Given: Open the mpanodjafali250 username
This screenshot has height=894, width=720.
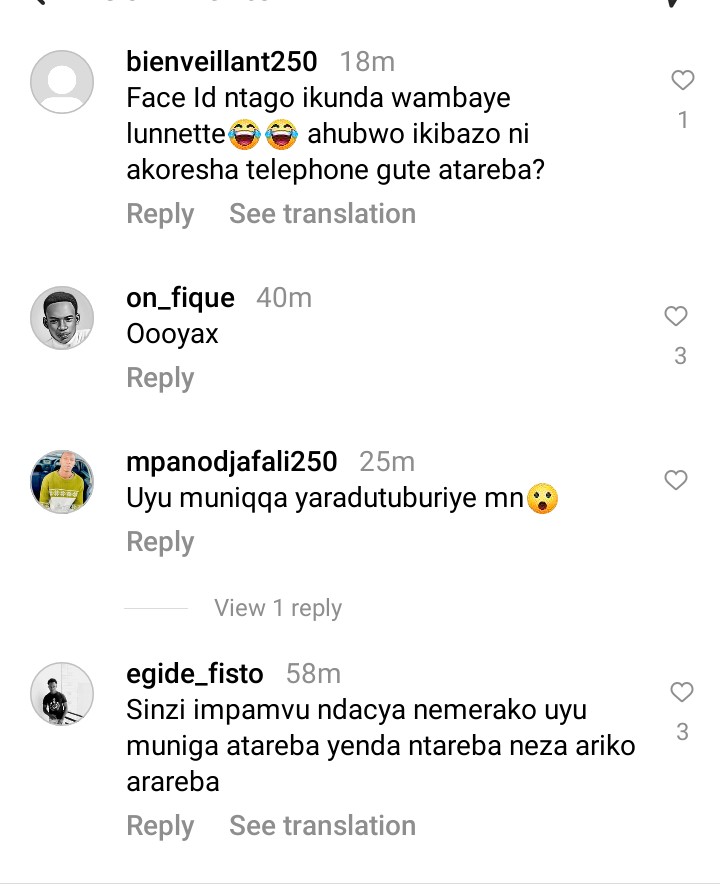Looking at the screenshot, I should (232, 462).
